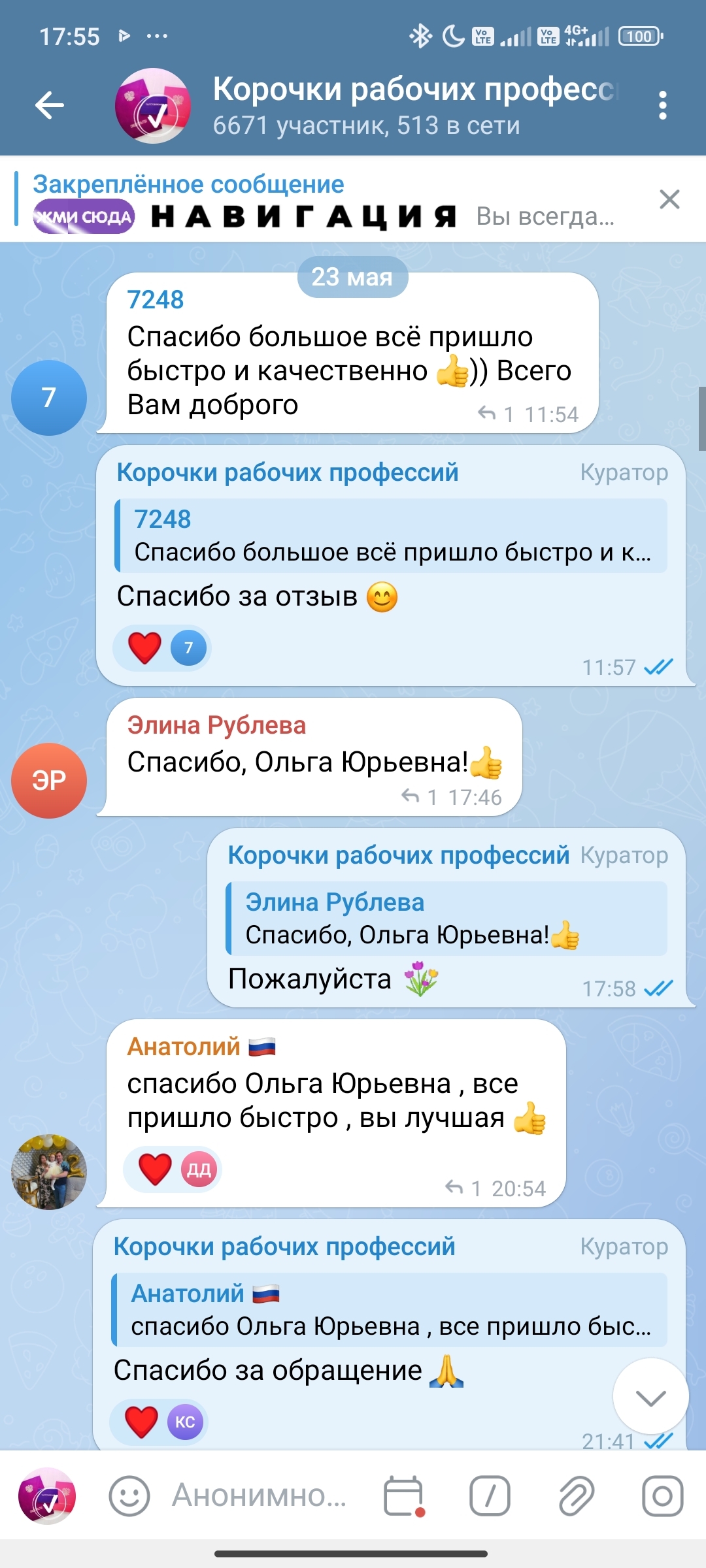This screenshot has width=706, height=1568.
Task: Open scheduled messages calendar
Action: 403,1496
